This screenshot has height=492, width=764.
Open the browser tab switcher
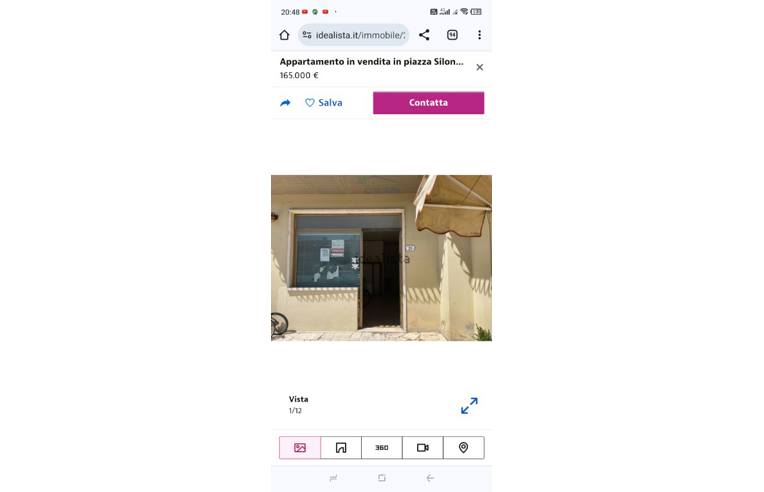pyautogui.click(x=452, y=35)
